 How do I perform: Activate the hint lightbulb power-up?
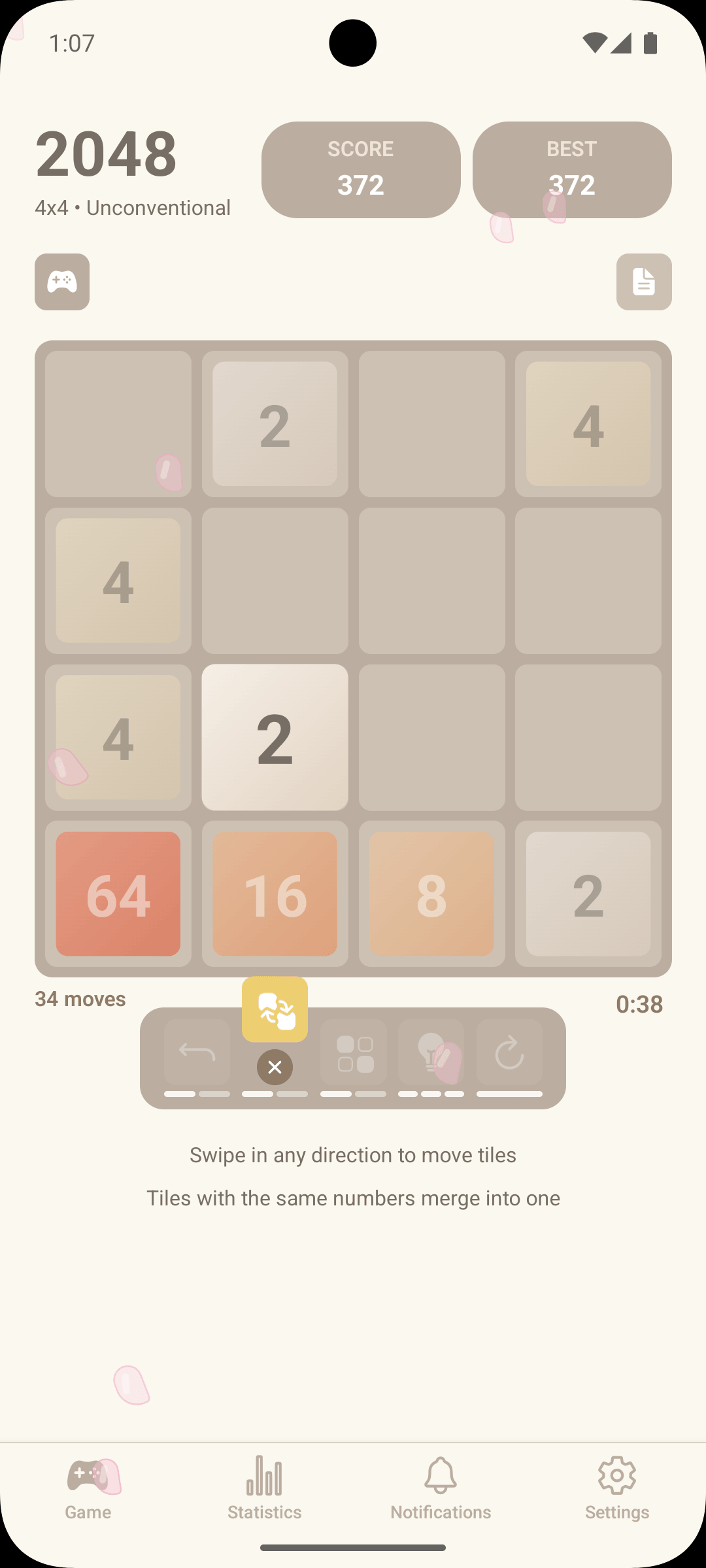click(x=431, y=1053)
